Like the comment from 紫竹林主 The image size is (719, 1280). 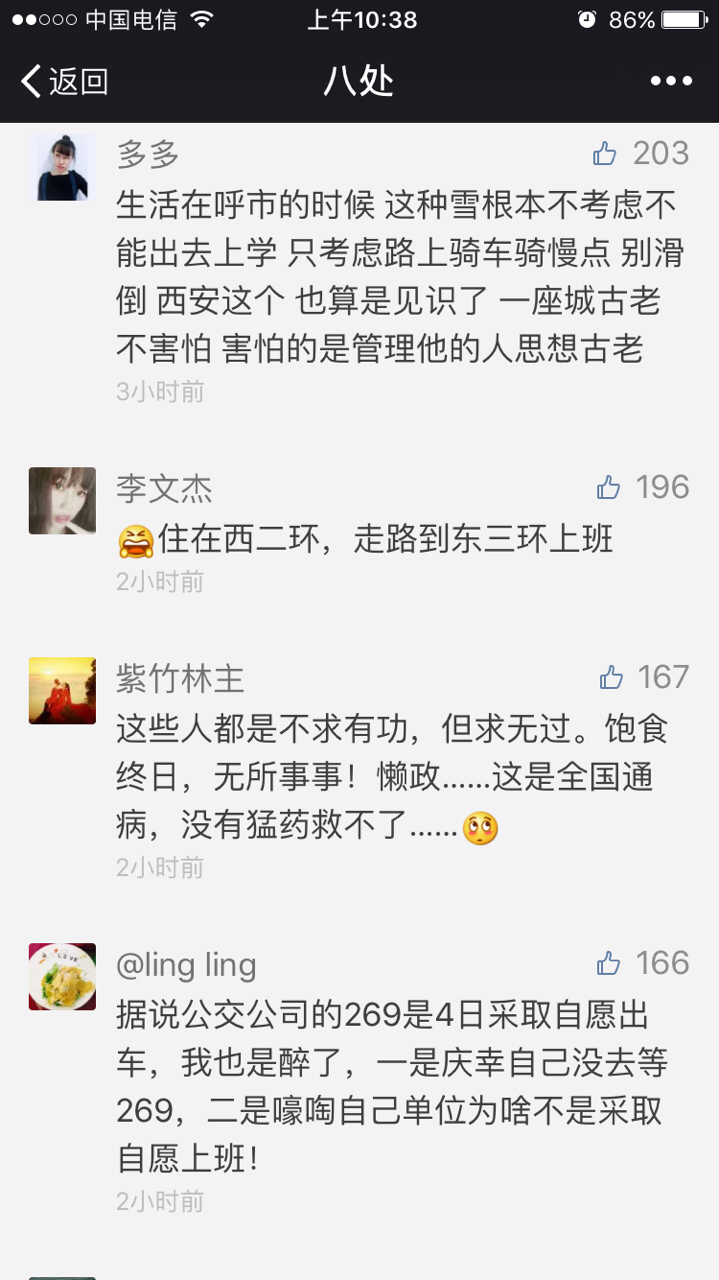[x=610, y=677]
